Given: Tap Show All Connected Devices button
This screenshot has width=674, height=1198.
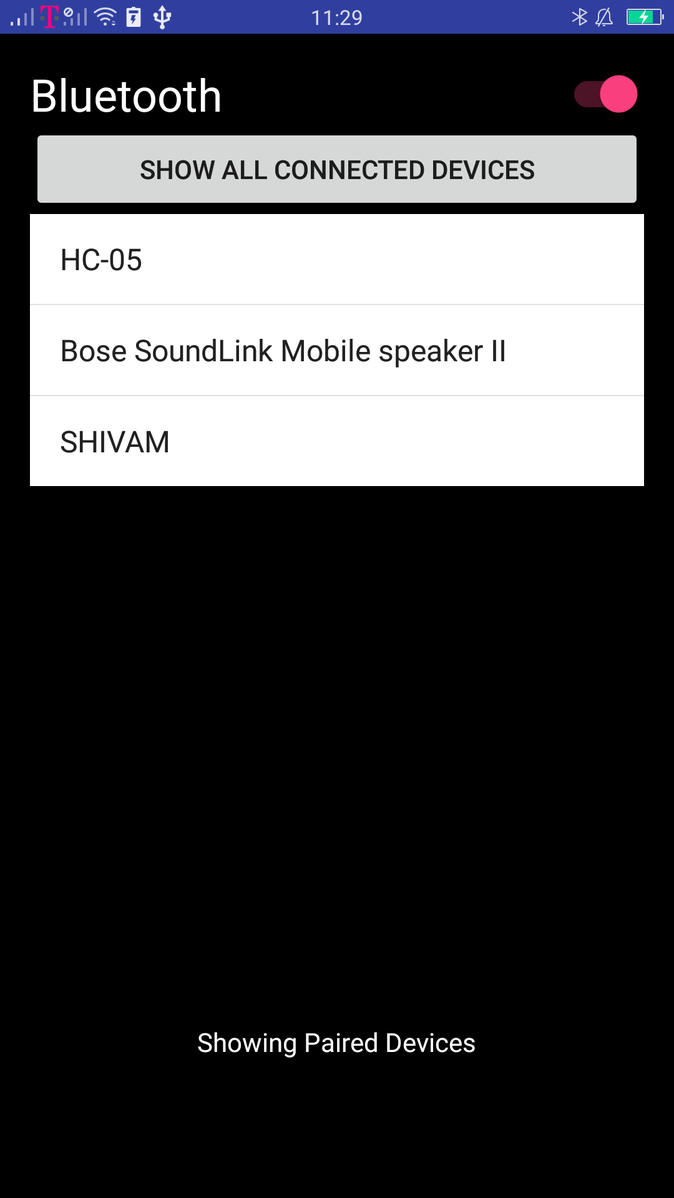Looking at the screenshot, I should (337, 169).
